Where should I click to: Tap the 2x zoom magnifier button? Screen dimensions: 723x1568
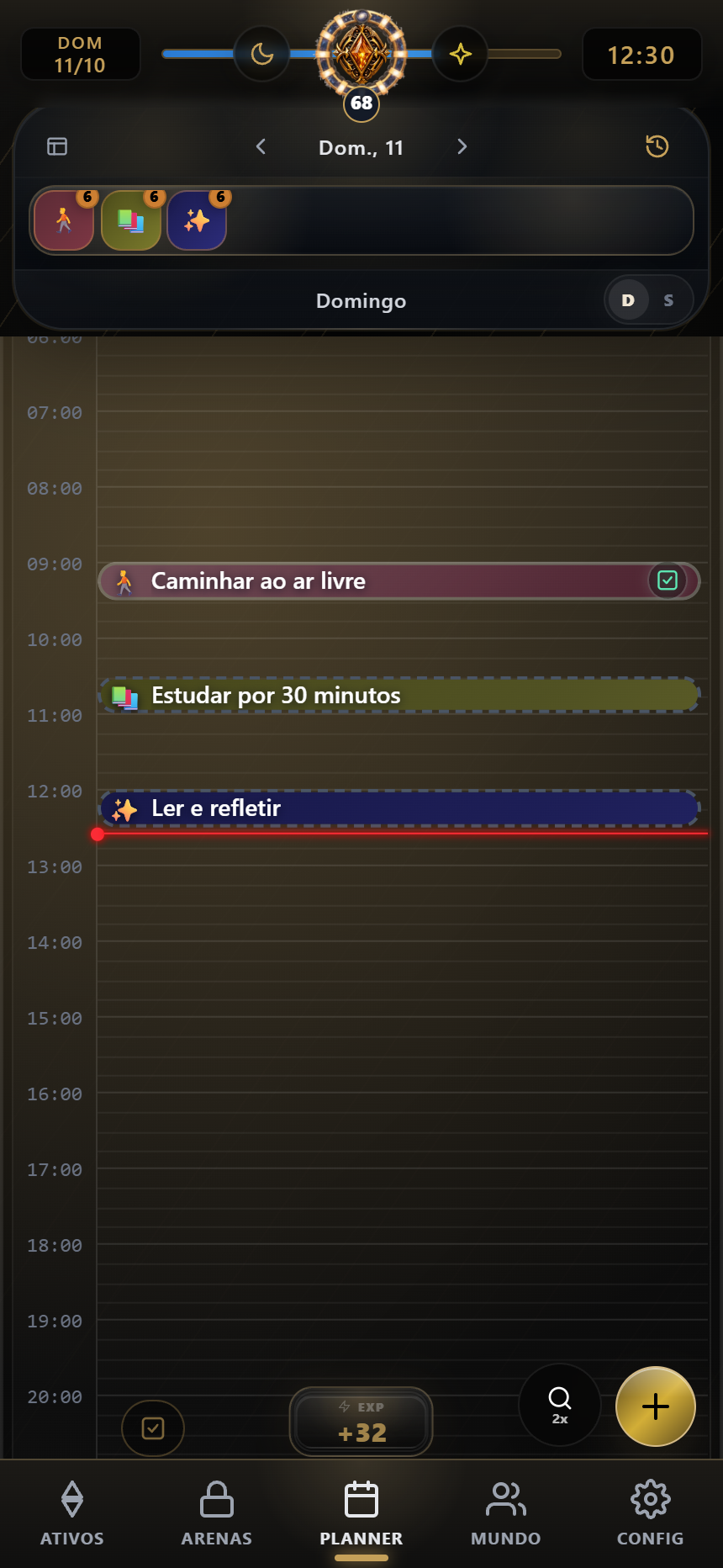coord(560,1405)
